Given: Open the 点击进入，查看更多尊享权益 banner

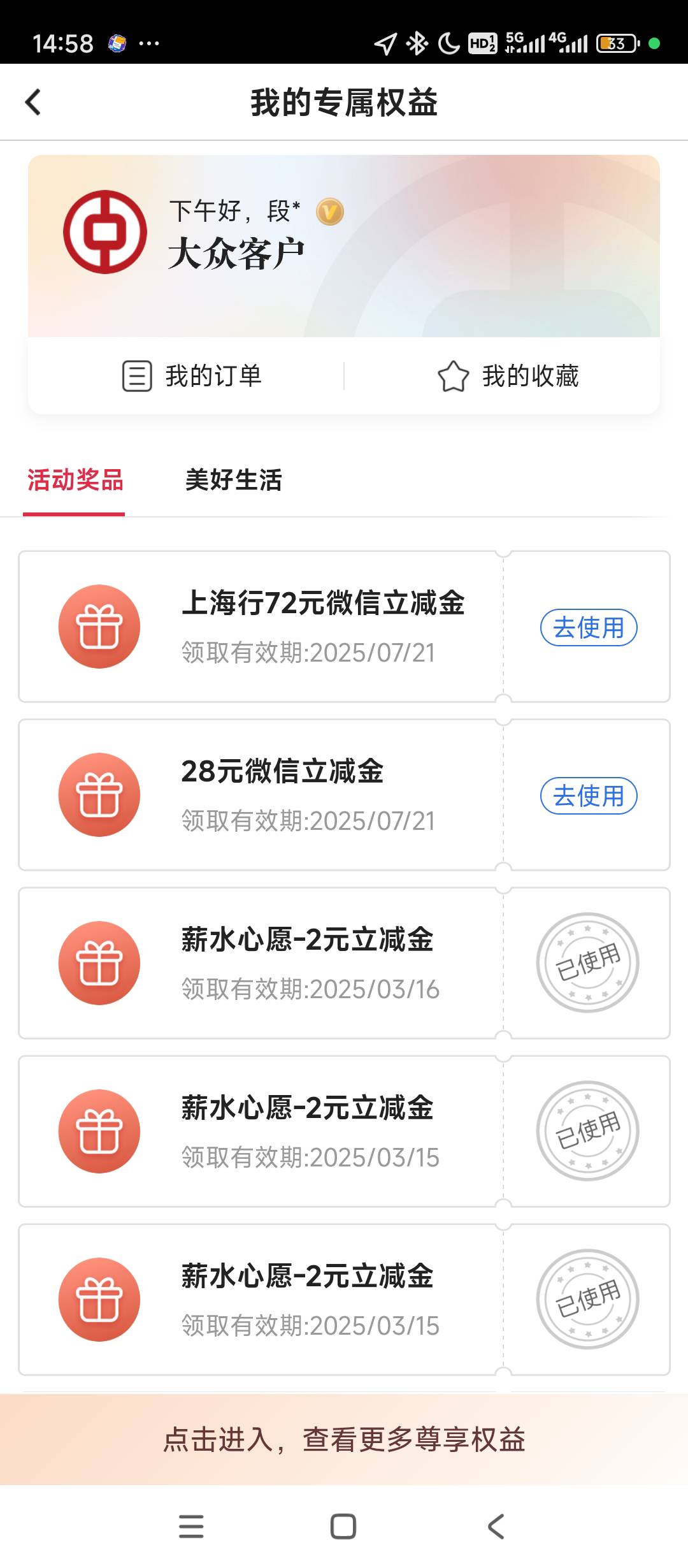Looking at the screenshot, I should point(344,1439).
